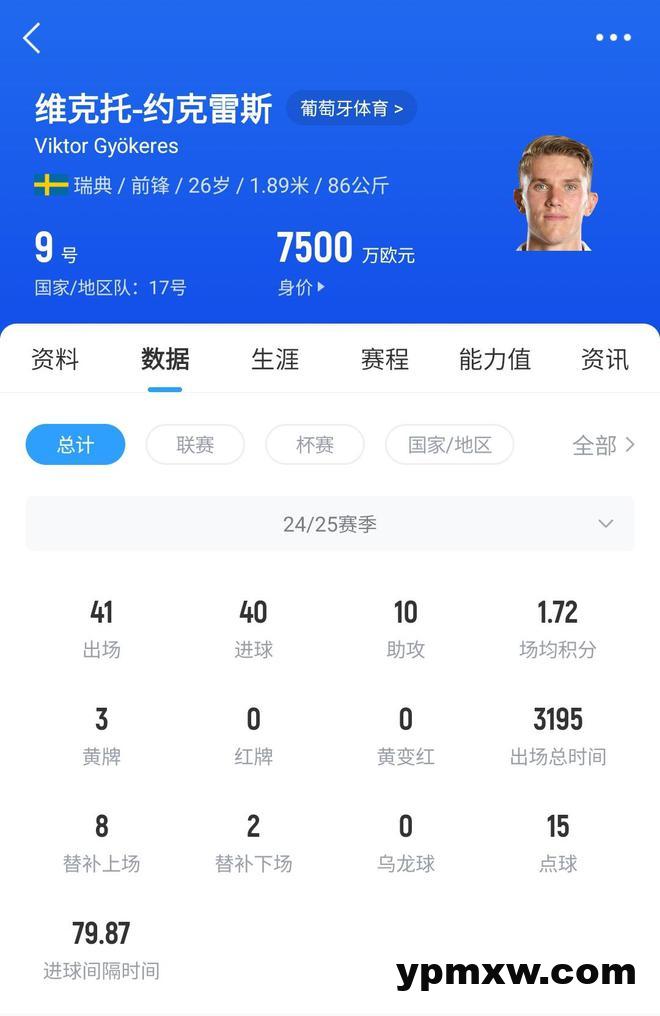This screenshot has height=1016, width=660.
Task: Open the three-dot overflow menu
Action: pos(613,38)
